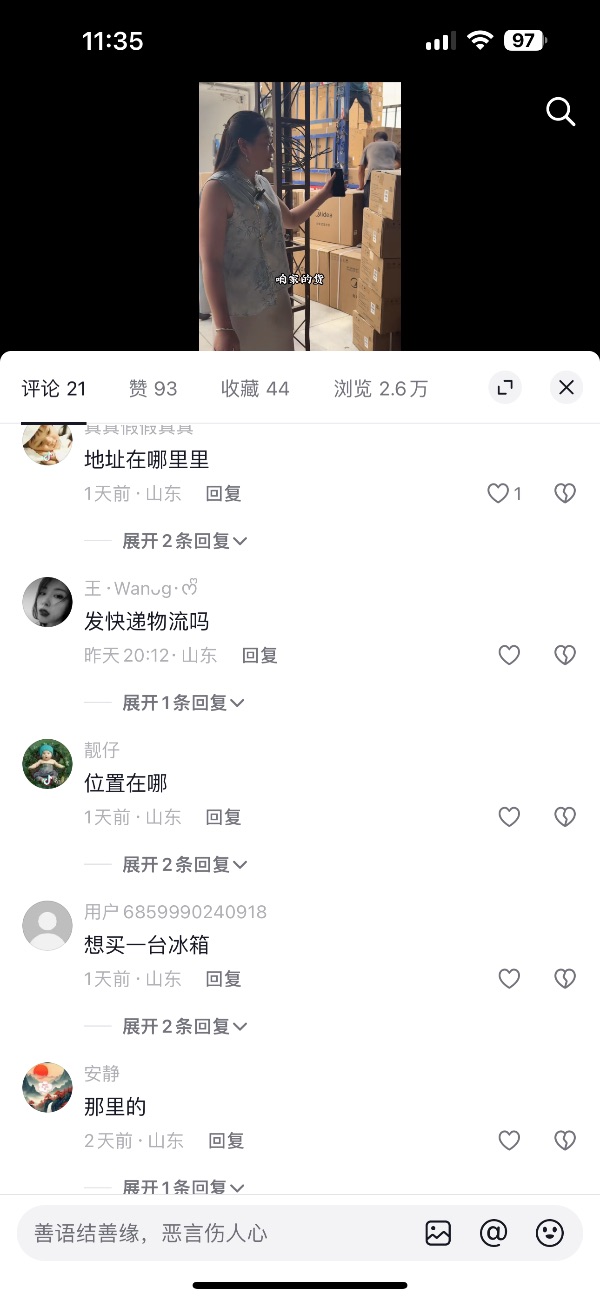Mention someone with the @ icon

494,1233
